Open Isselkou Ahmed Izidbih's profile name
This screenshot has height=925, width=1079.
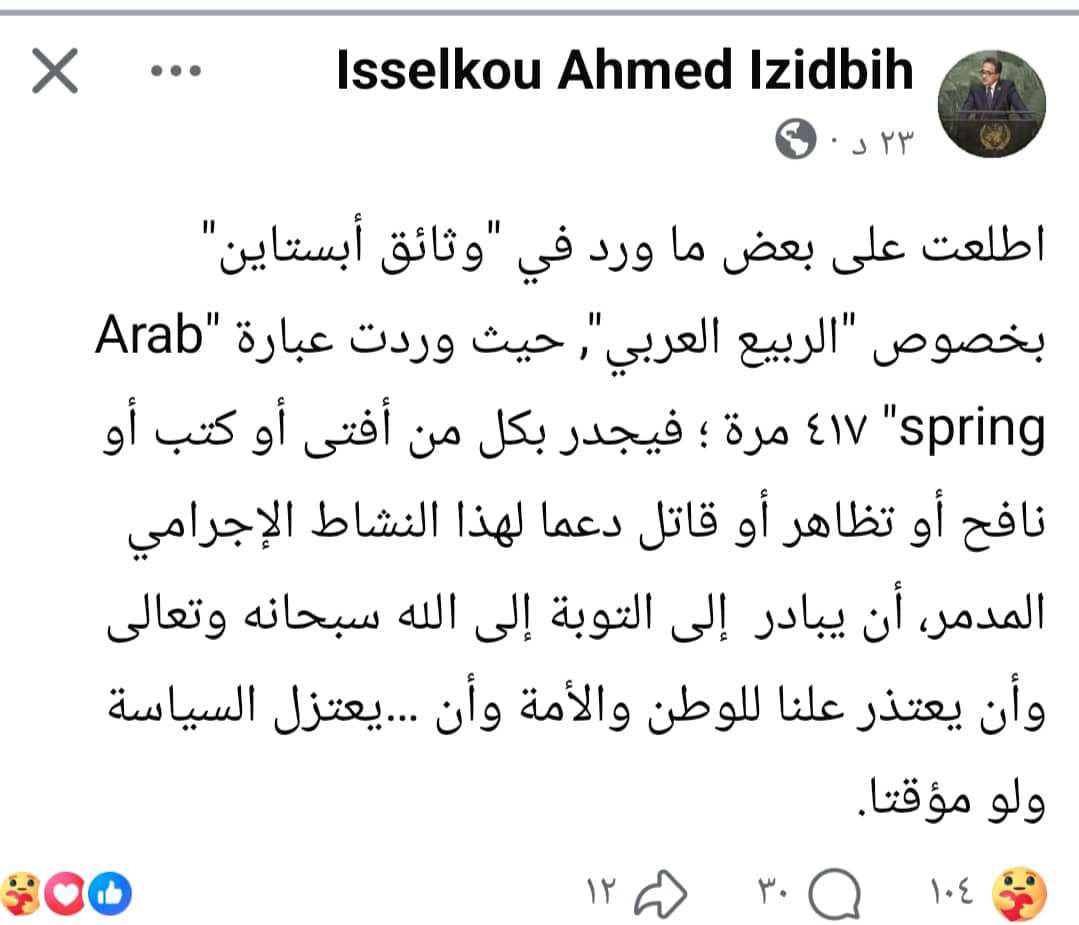tap(624, 72)
